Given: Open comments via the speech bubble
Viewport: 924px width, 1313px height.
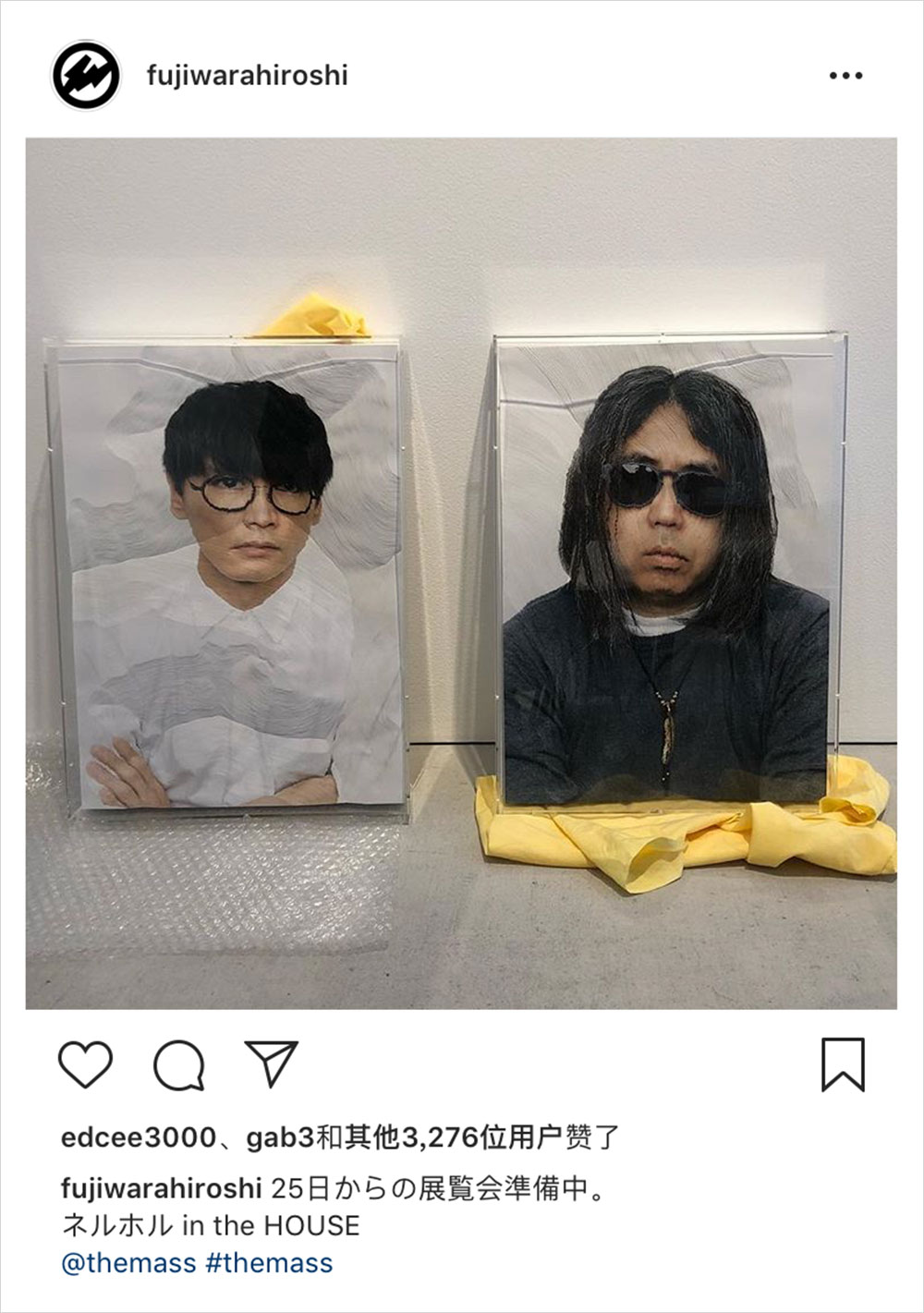Looking at the screenshot, I should (x=178, y=1065).
